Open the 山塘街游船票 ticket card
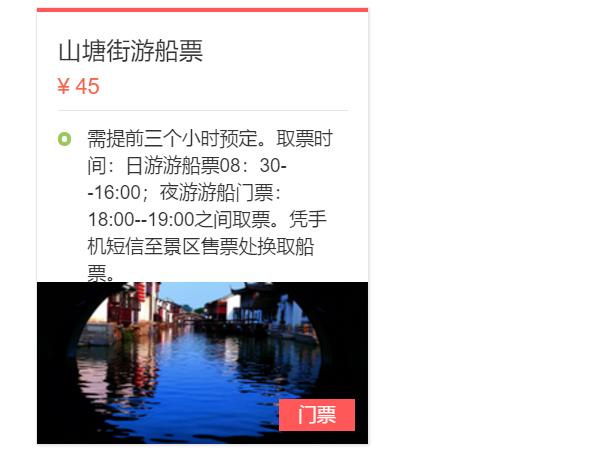This screenshot has width=601, height=455. 131,52
